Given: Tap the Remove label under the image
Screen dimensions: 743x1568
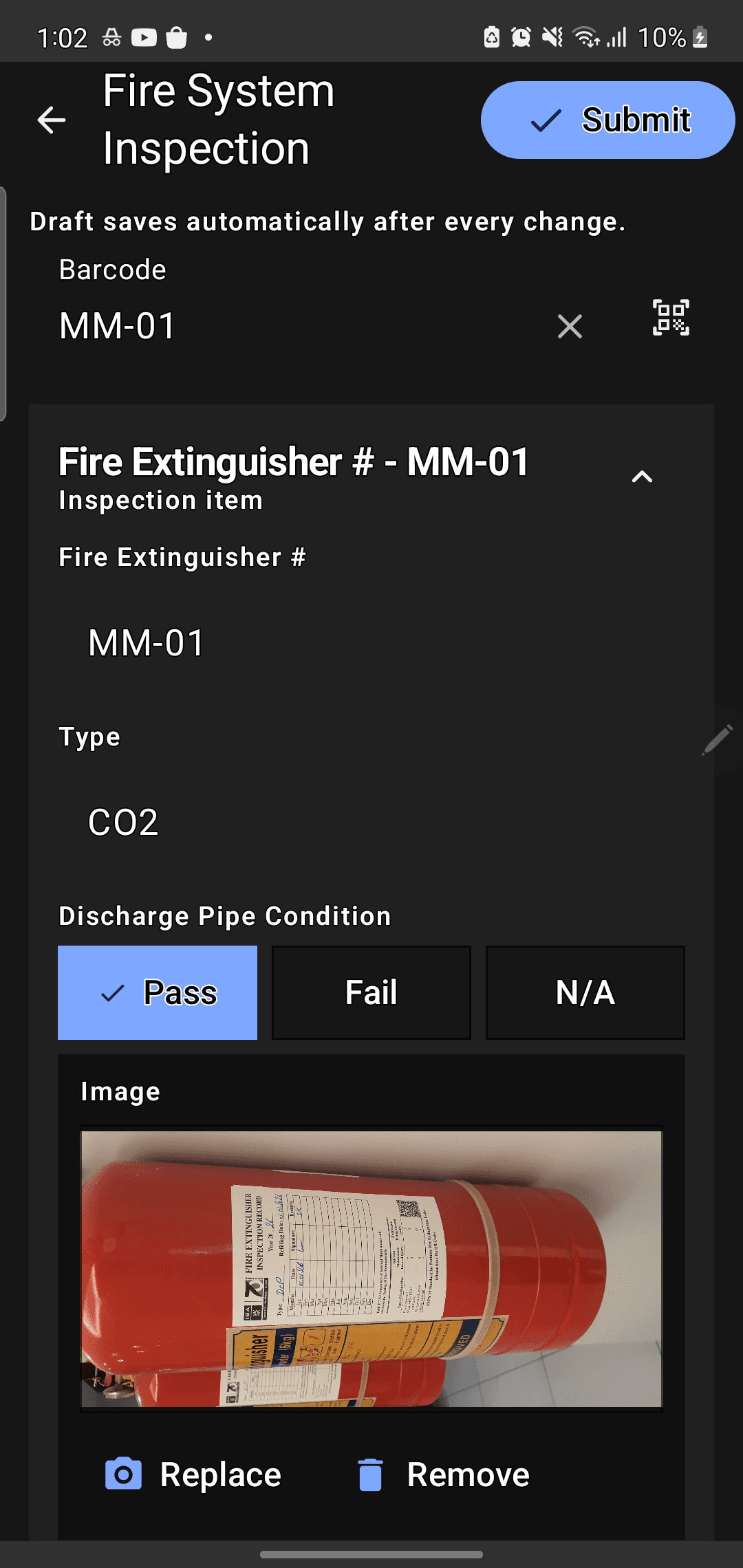Looking at the screenshot, I should [468, 1473].
